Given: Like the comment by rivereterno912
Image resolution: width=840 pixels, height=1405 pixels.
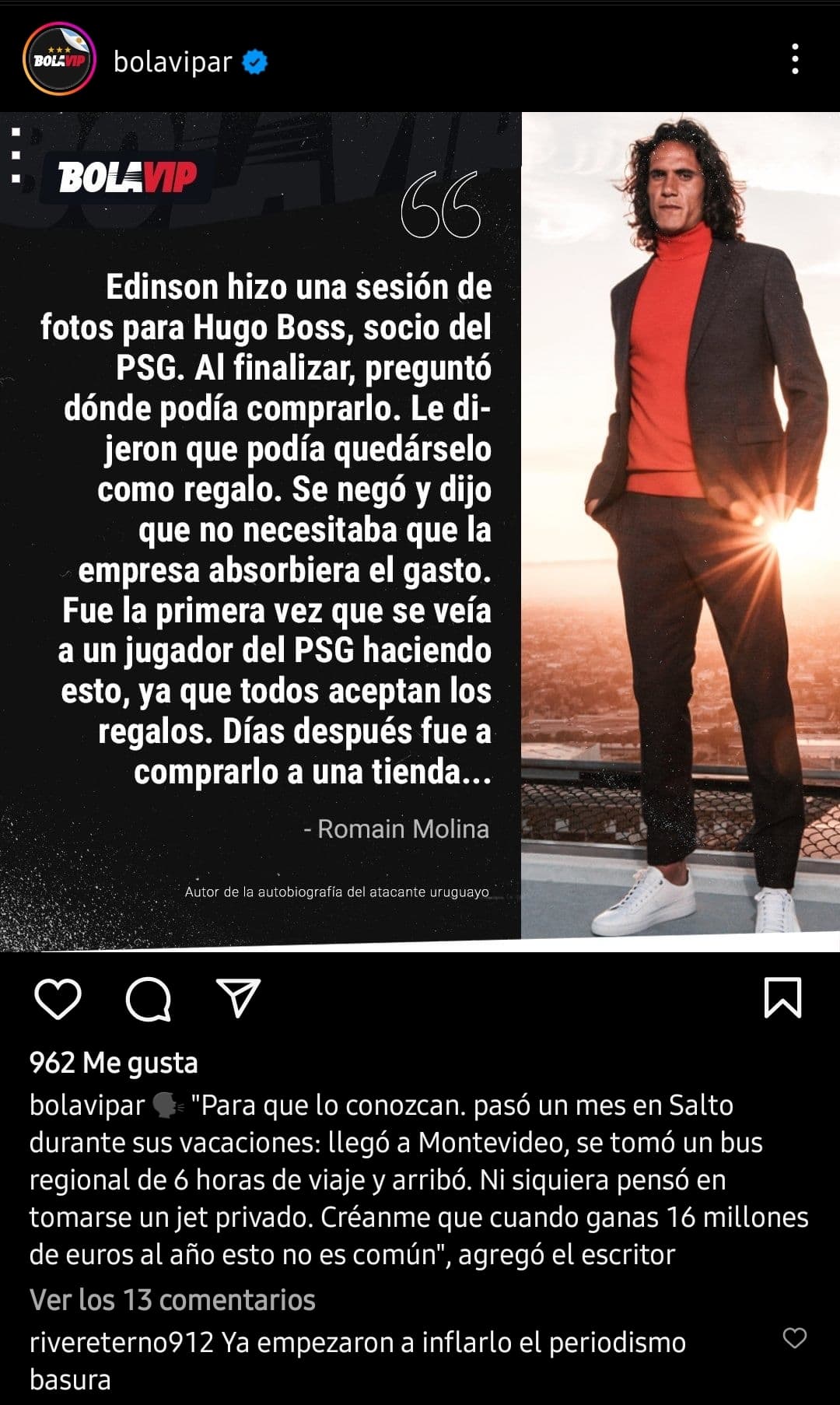Looking at the screenshot, I should coord(794,1338).
